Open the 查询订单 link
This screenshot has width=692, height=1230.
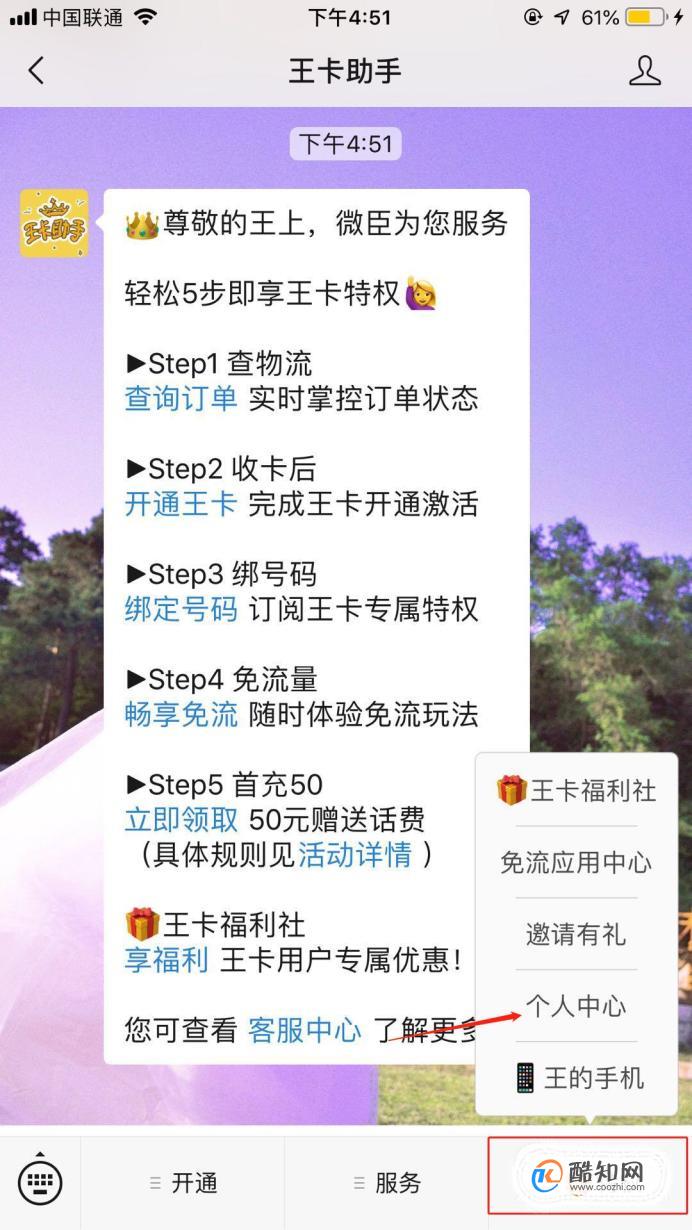pyautogui.click(x=180, y=399)
